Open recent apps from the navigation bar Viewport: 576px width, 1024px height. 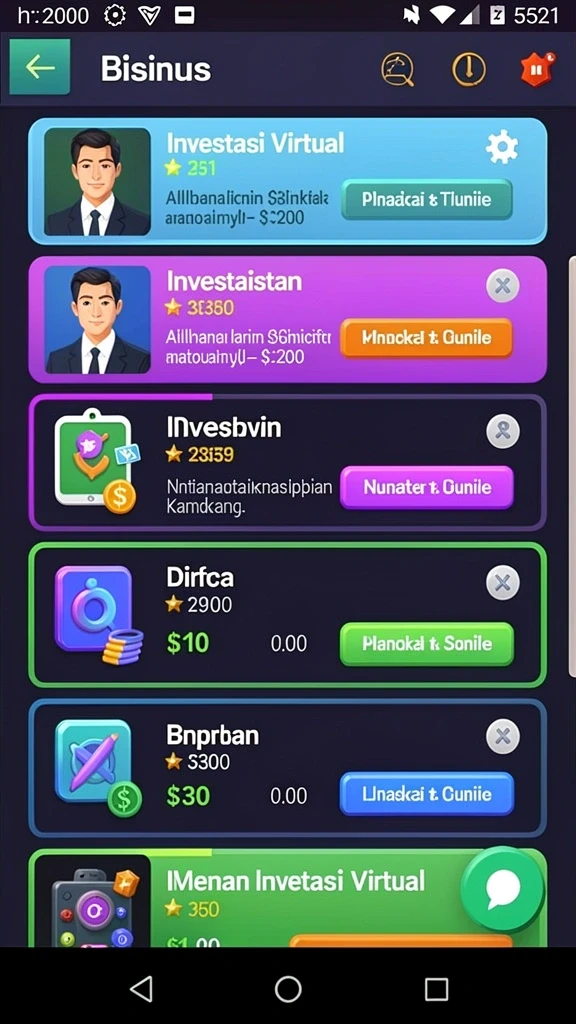pyautogui.click(x=436, y=989)
